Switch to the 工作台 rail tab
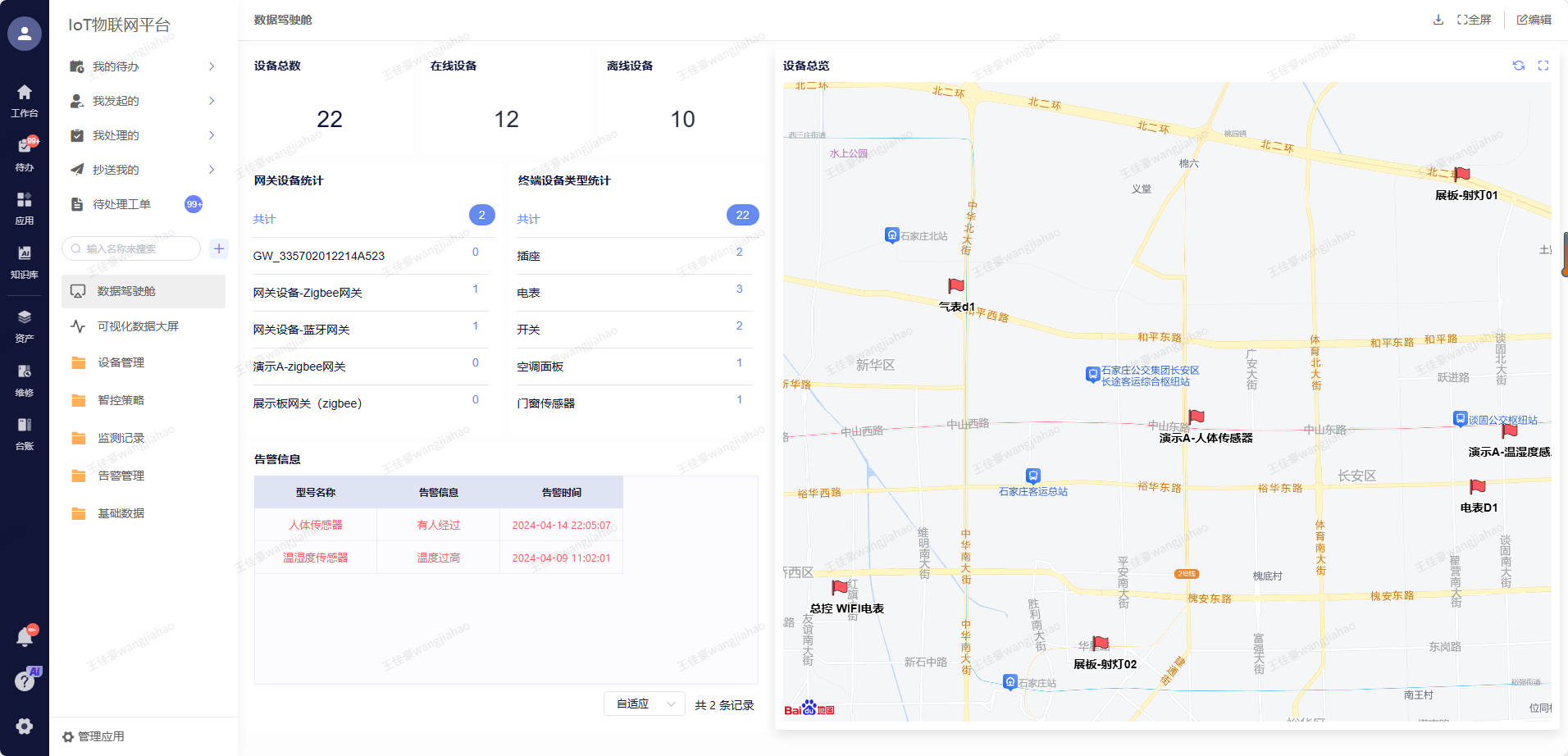Screen dimensions: 1568x756 click(25, 100)
